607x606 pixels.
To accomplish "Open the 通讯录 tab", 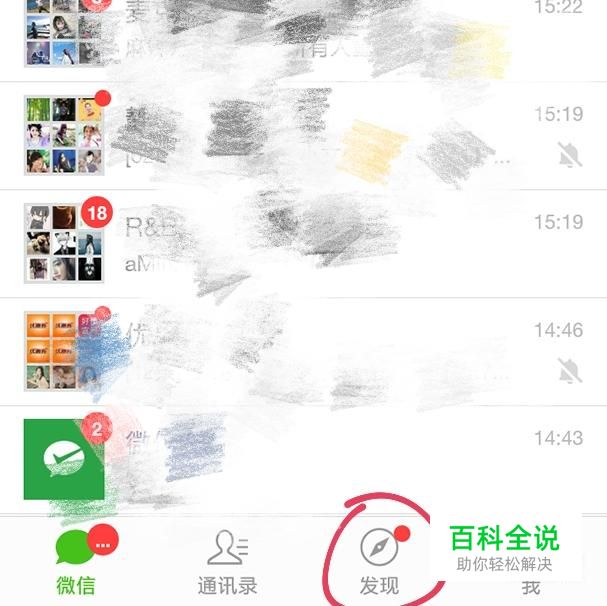I will click(x=227, y=560).
